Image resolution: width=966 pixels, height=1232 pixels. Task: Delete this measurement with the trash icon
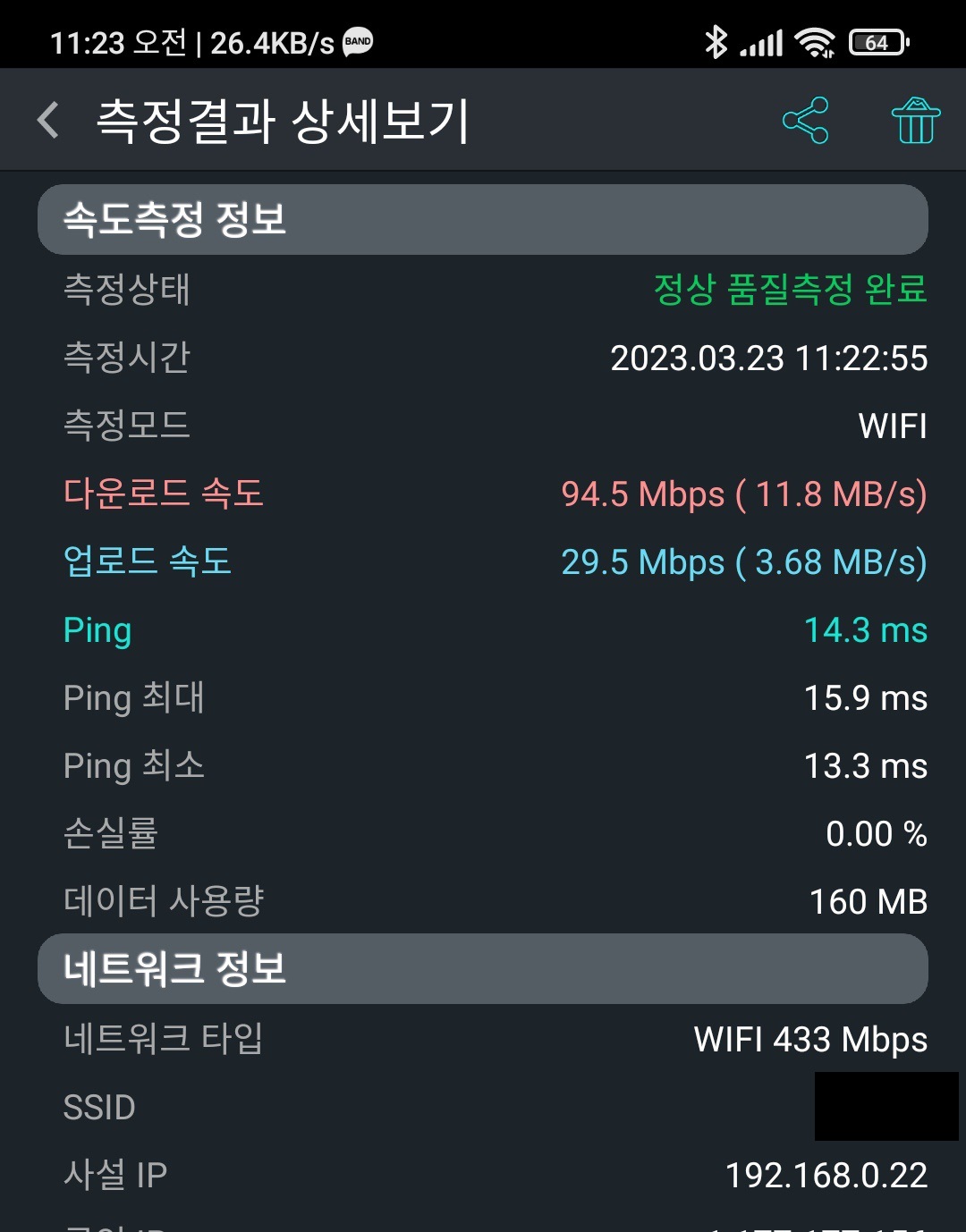pyautogui.click(x=916, y=120)
